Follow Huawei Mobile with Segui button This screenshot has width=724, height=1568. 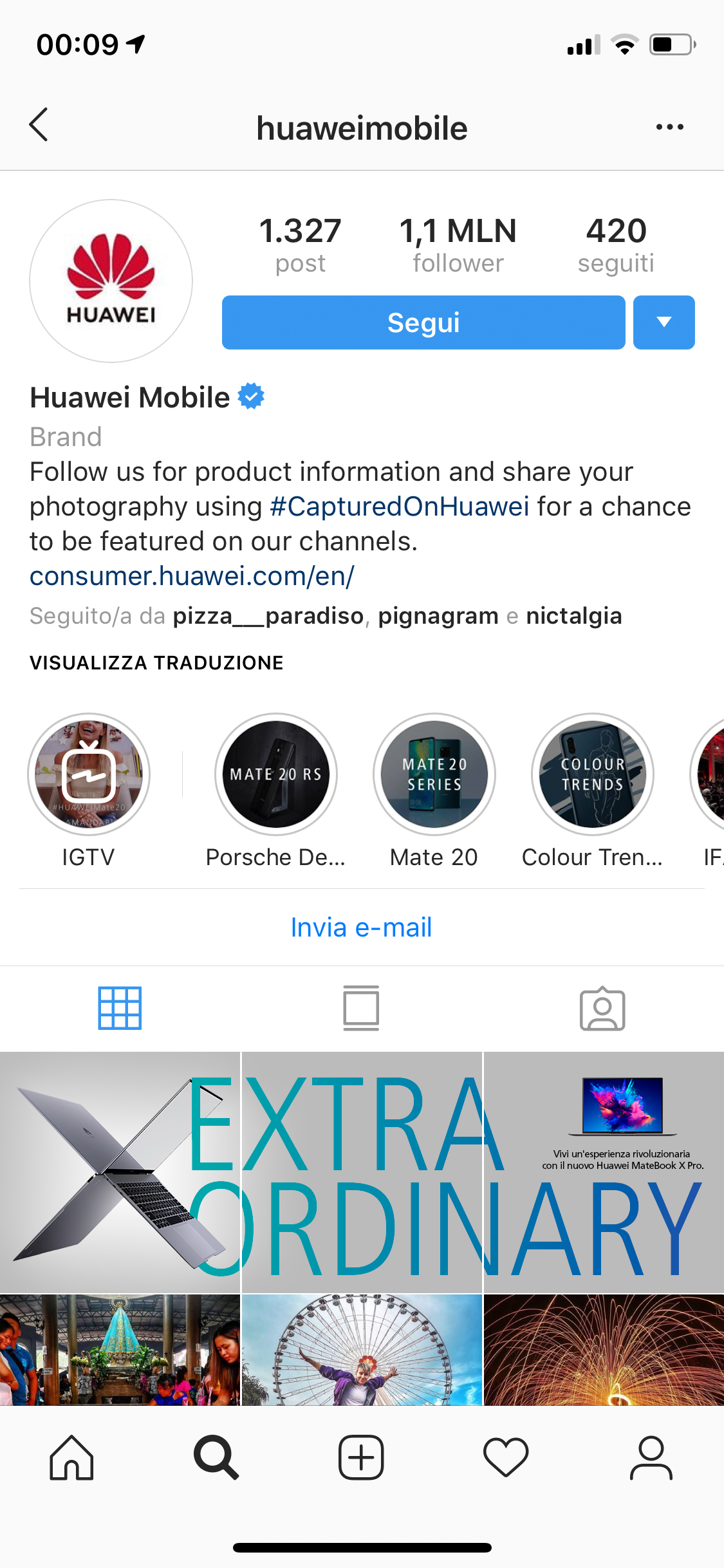423,322
